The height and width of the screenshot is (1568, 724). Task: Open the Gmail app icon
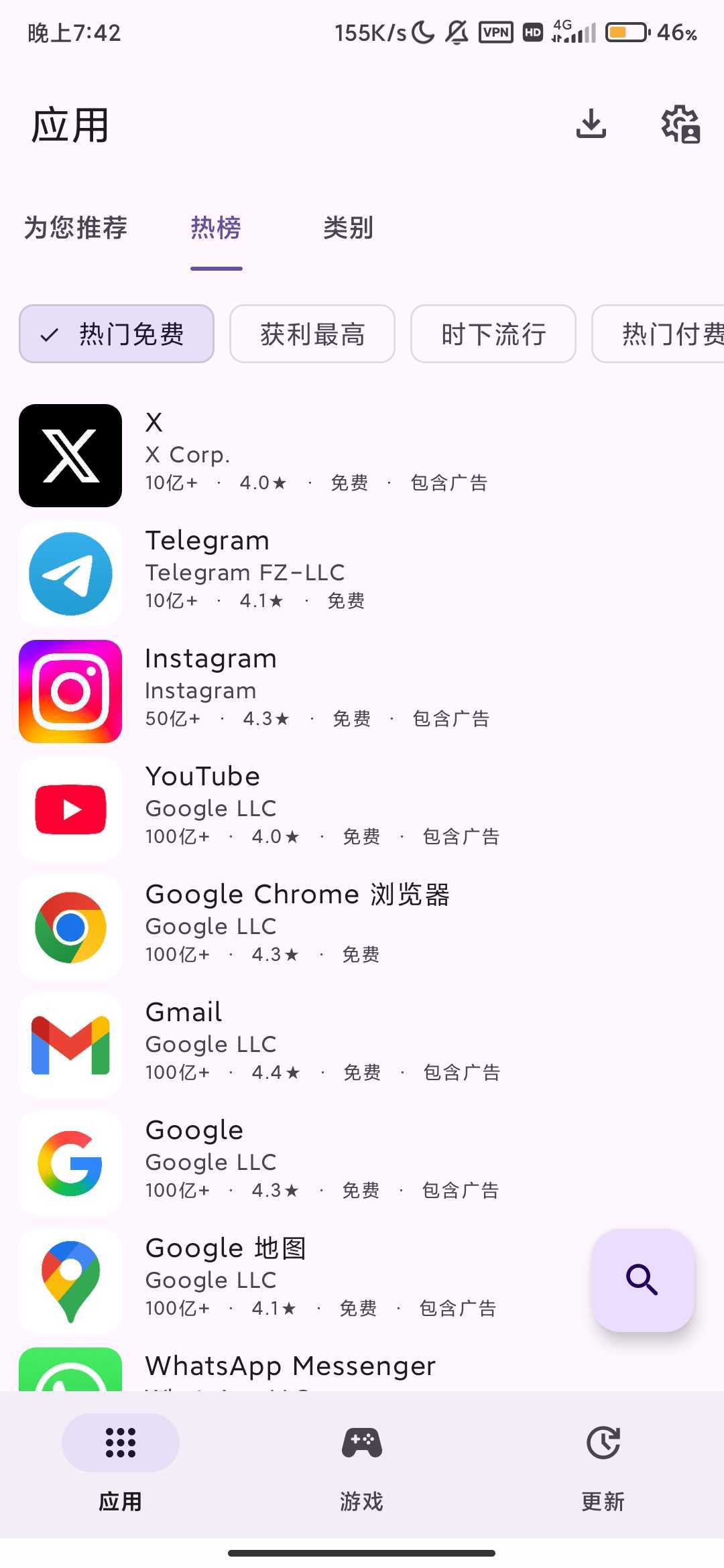click(70, 1045)
